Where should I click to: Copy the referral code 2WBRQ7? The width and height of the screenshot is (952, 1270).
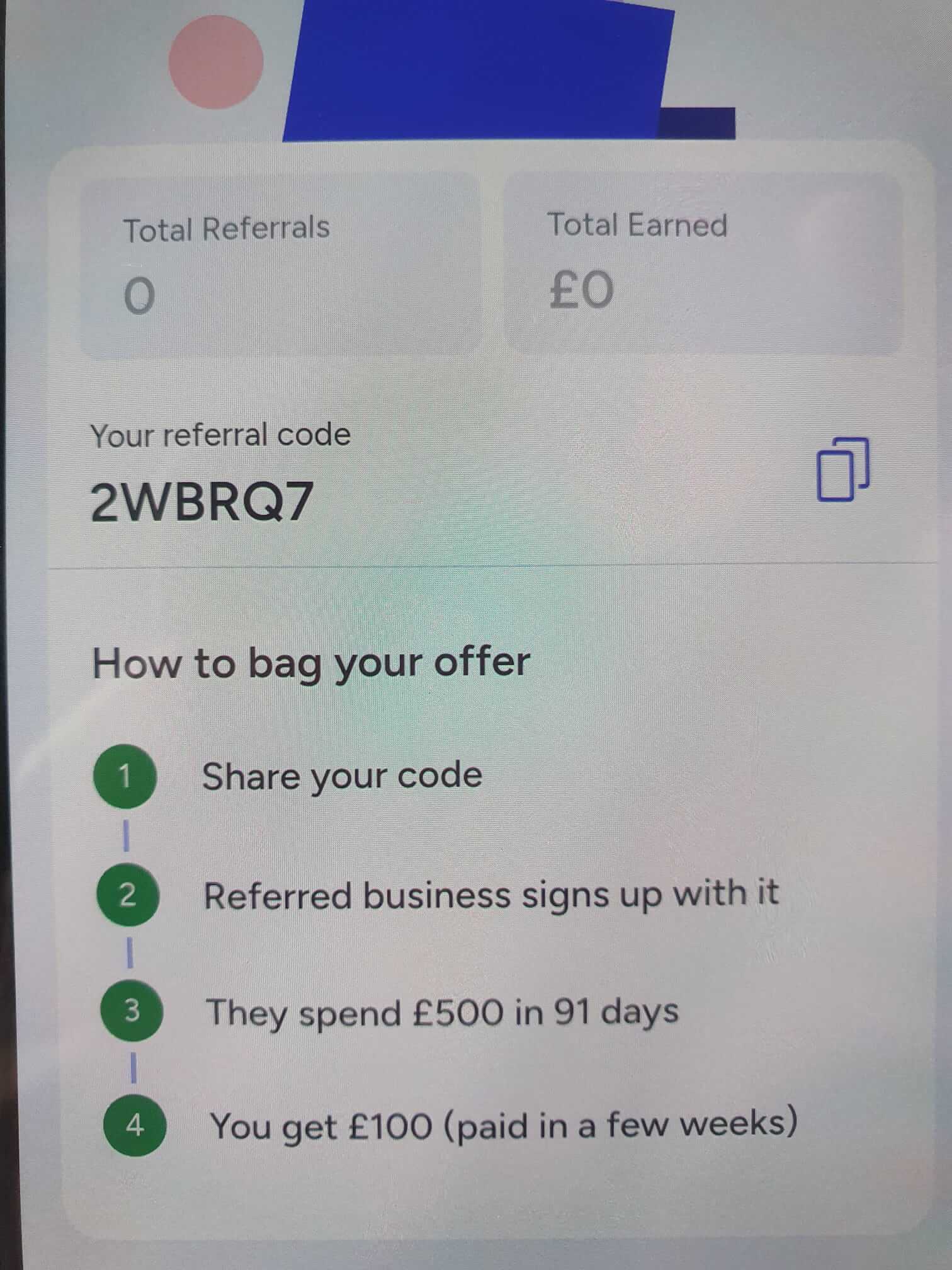tap(842, 470)
